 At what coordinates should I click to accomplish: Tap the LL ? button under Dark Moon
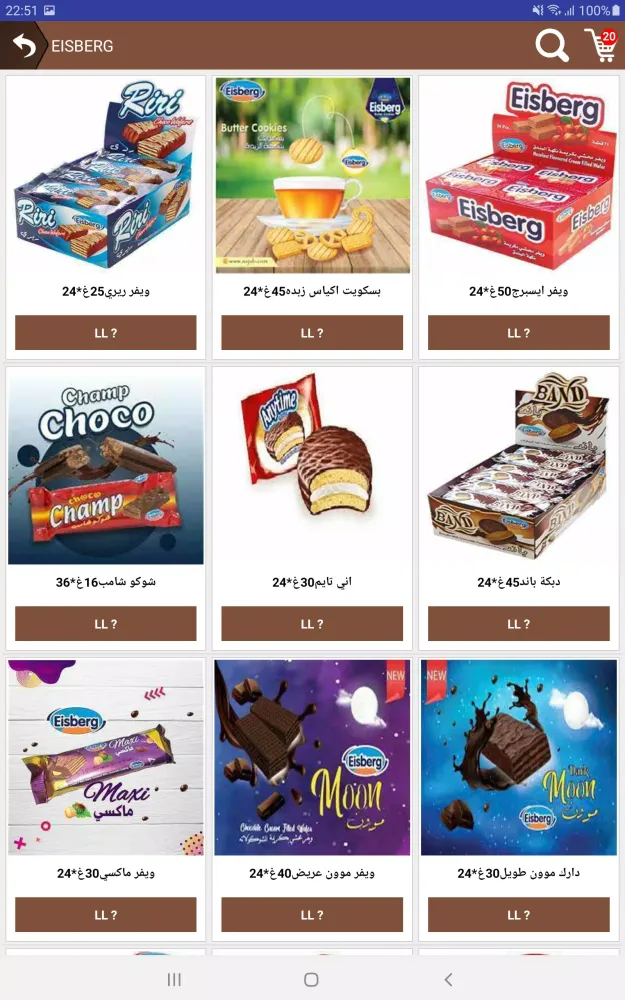click(518, 915)
